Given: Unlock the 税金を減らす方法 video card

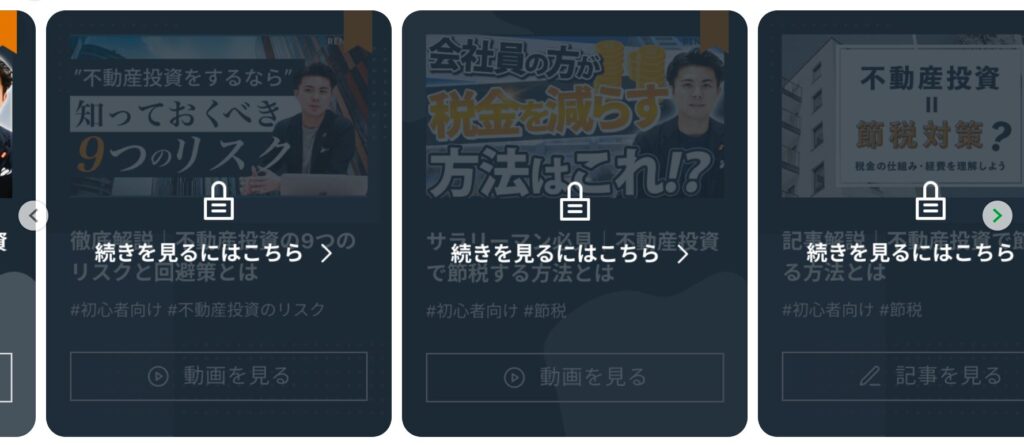Looking at the screenshot, I should (x=571, y=253).
